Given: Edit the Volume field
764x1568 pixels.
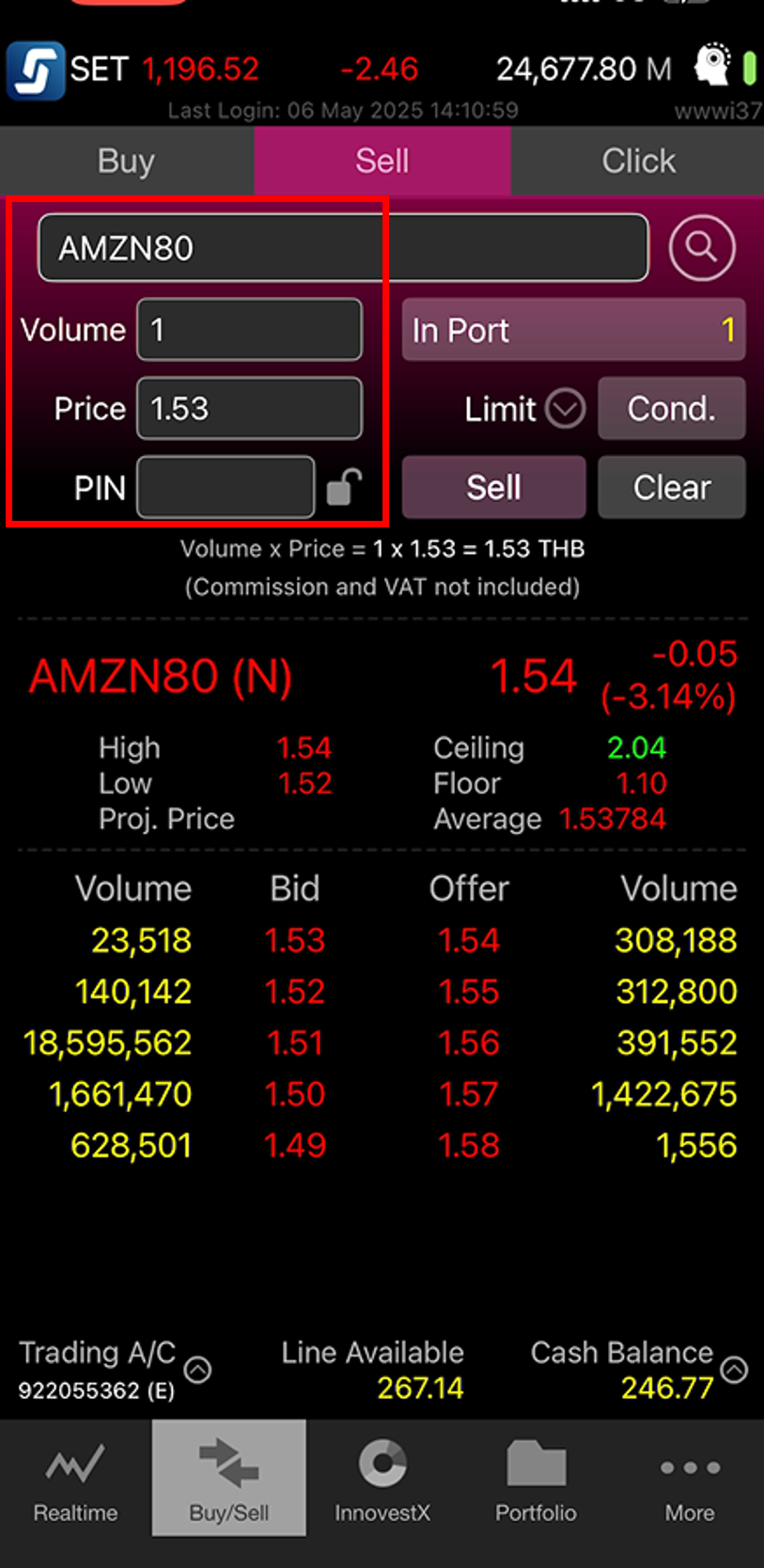Looking at the screenshot, I should tap(249, 329).
